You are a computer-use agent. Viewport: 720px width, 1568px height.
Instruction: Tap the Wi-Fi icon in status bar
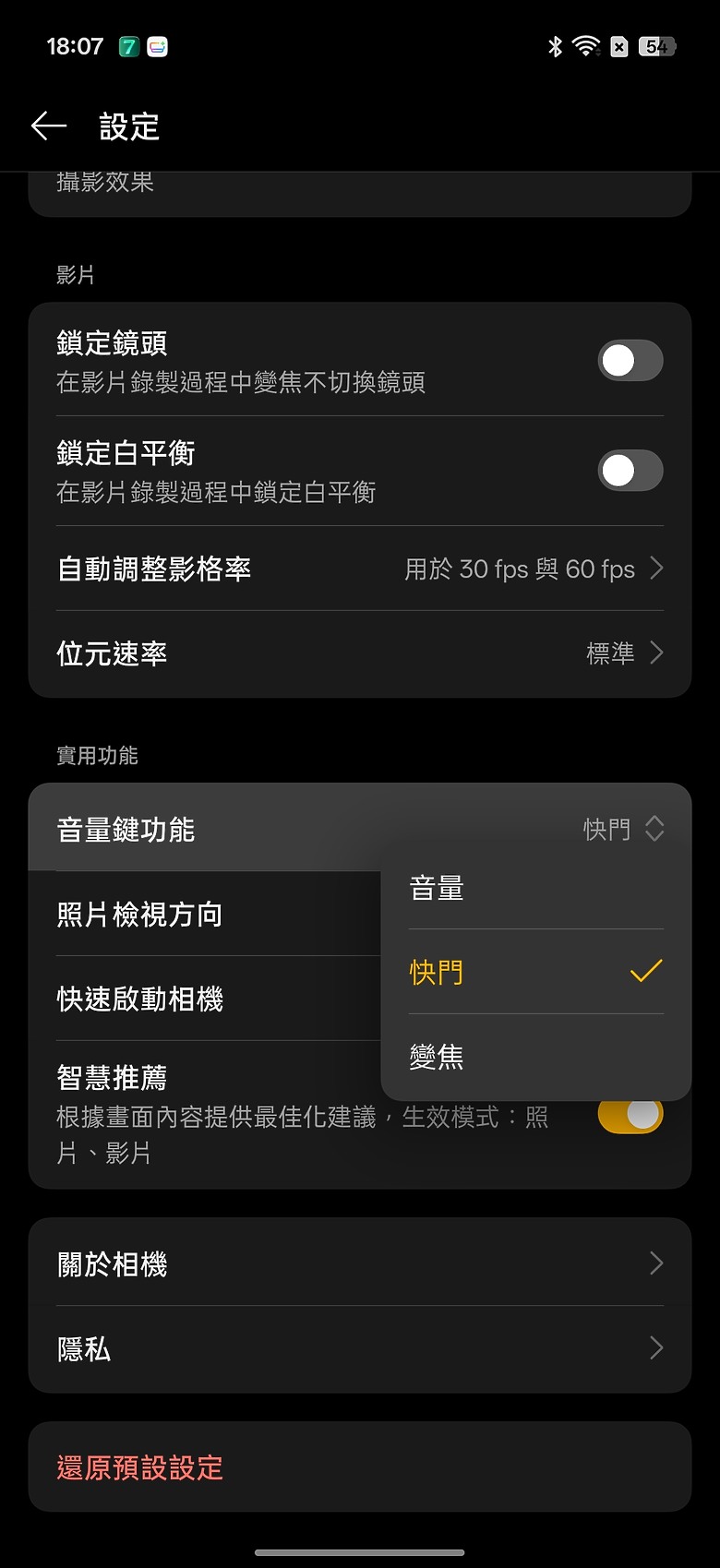pos(588,46)
